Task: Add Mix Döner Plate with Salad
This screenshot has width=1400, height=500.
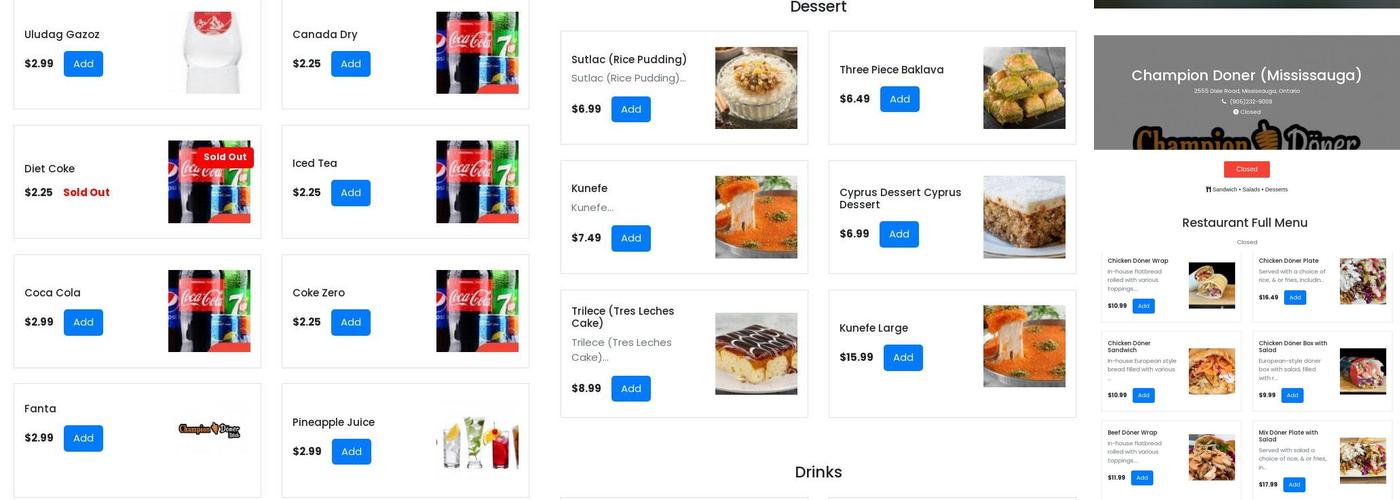Action: tap(1294, 485)
